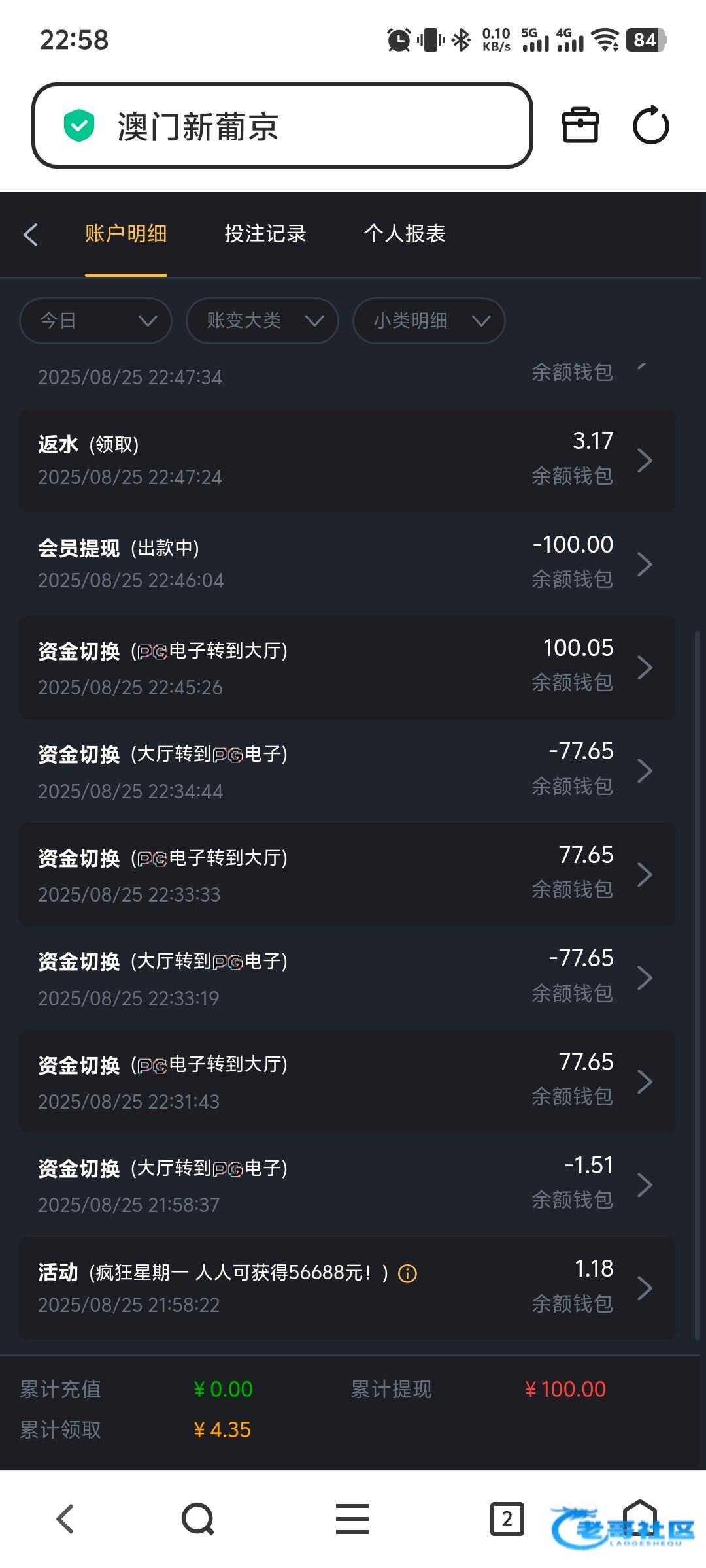Open the 22:34:44 资金切换 record
This screenshot has width=706, height=1568.
point(347,771)
